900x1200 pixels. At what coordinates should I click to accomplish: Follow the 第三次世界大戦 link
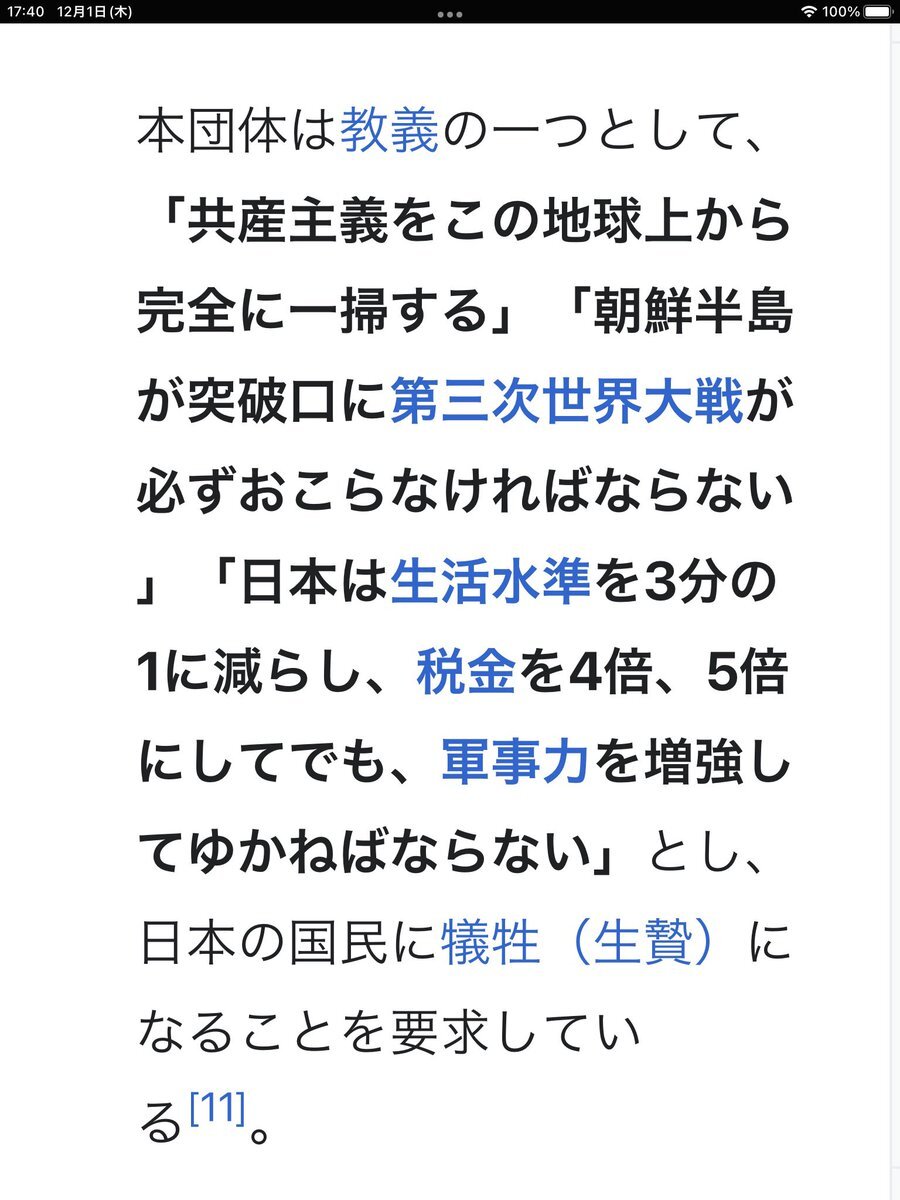(x=566, y=406)
